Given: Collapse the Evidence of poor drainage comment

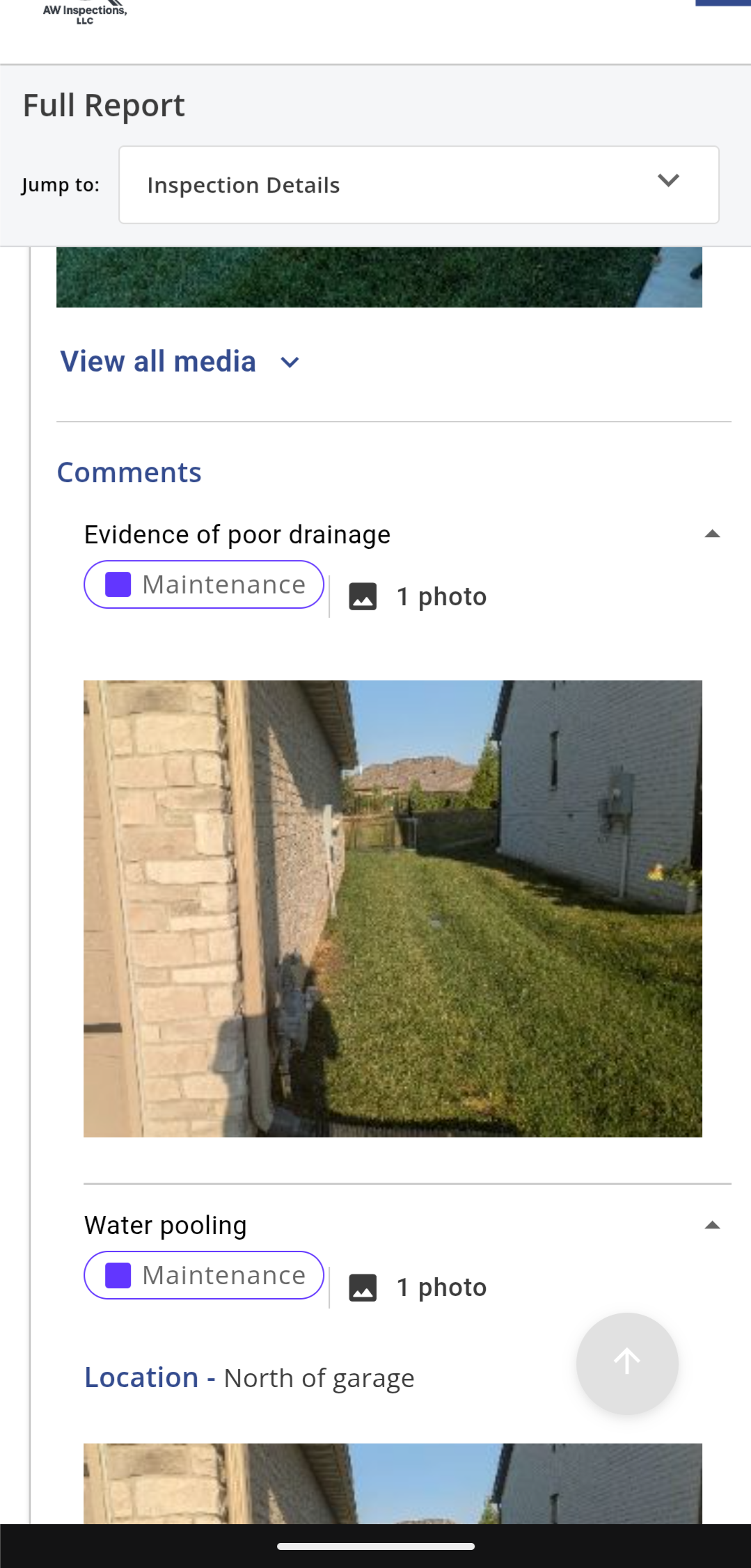Looking at the screenshot, I should 711,534.
